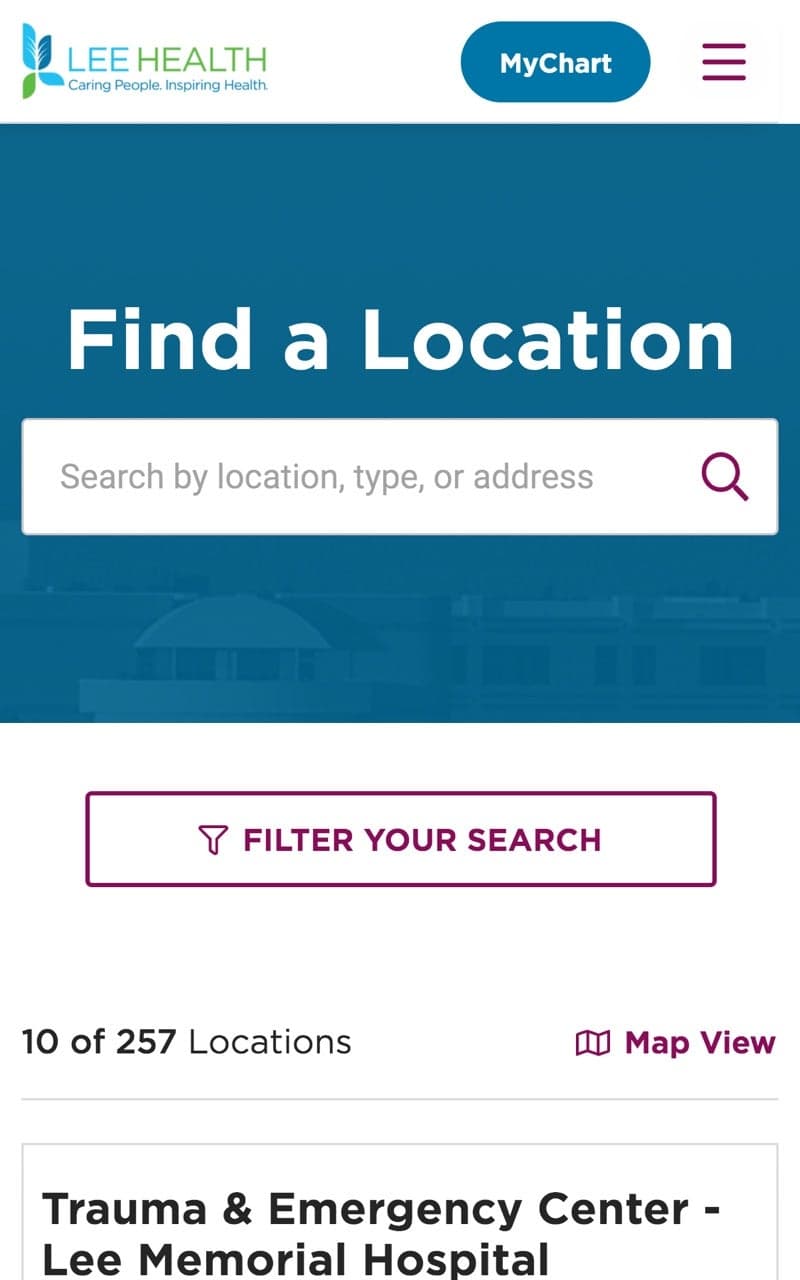Open MyChart
The height and width of the screenshot is (1280, 800).
[555, 63]
